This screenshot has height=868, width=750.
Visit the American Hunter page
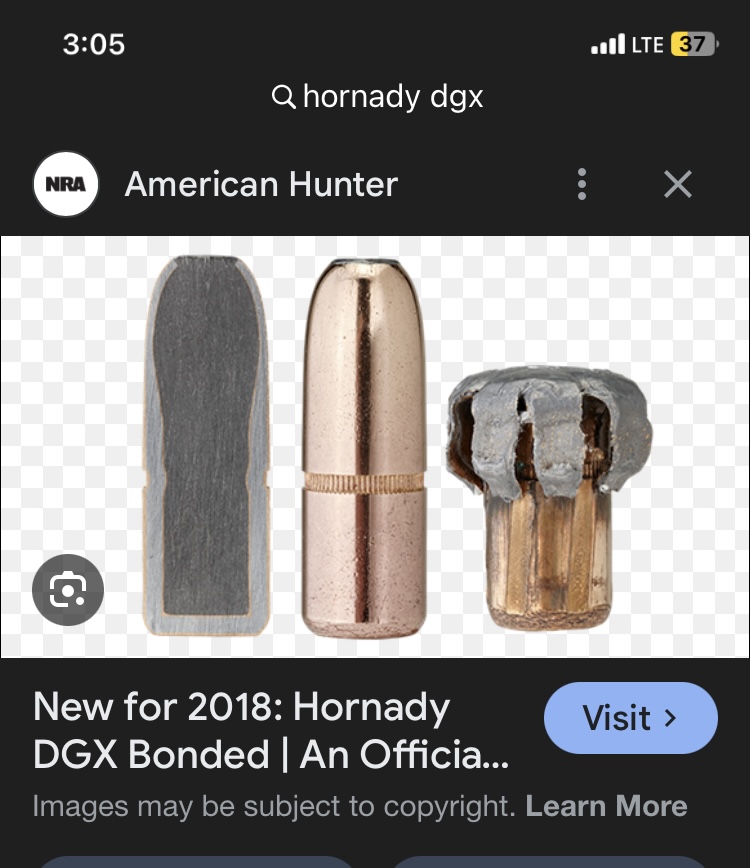coord(630,718)
